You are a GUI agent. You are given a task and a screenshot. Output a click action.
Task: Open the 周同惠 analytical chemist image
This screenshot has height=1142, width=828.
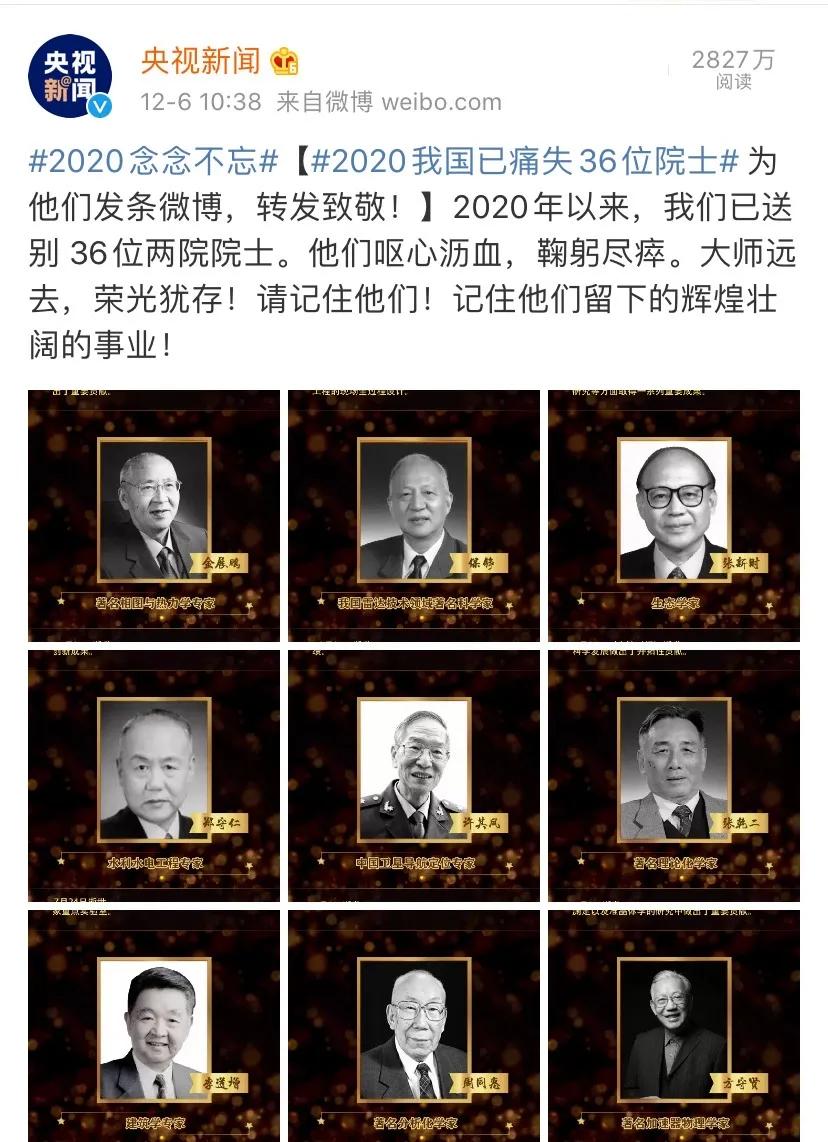(414, 1025)
